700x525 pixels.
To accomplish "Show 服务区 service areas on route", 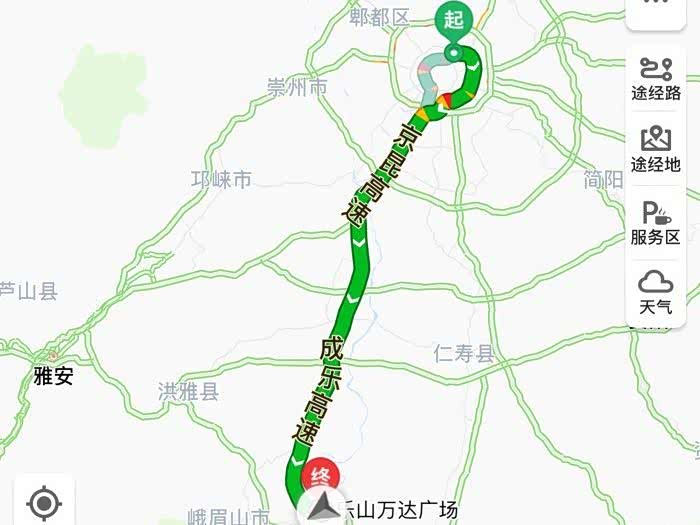I will (x=656, y=222).
